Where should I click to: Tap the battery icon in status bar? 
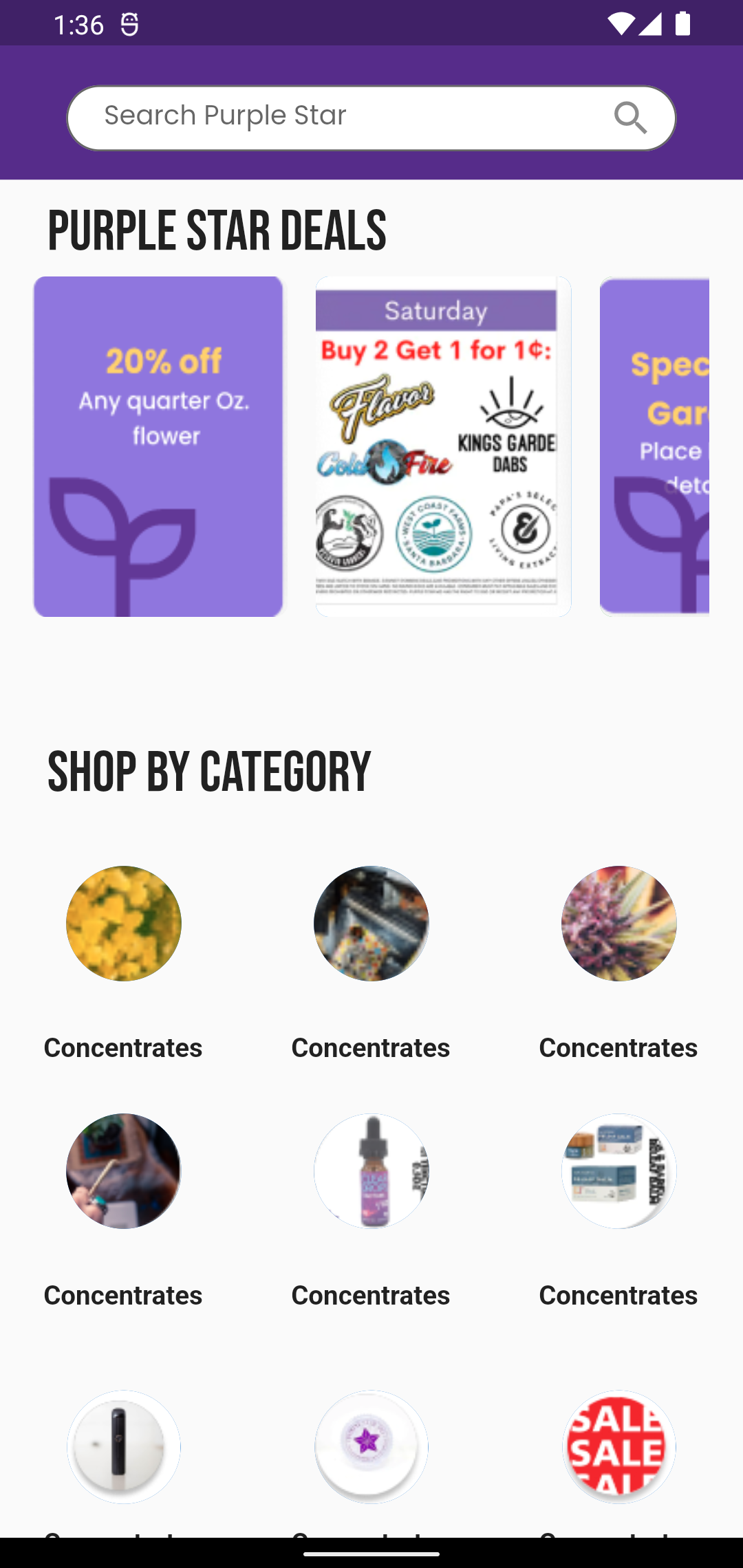click(681, 23)
